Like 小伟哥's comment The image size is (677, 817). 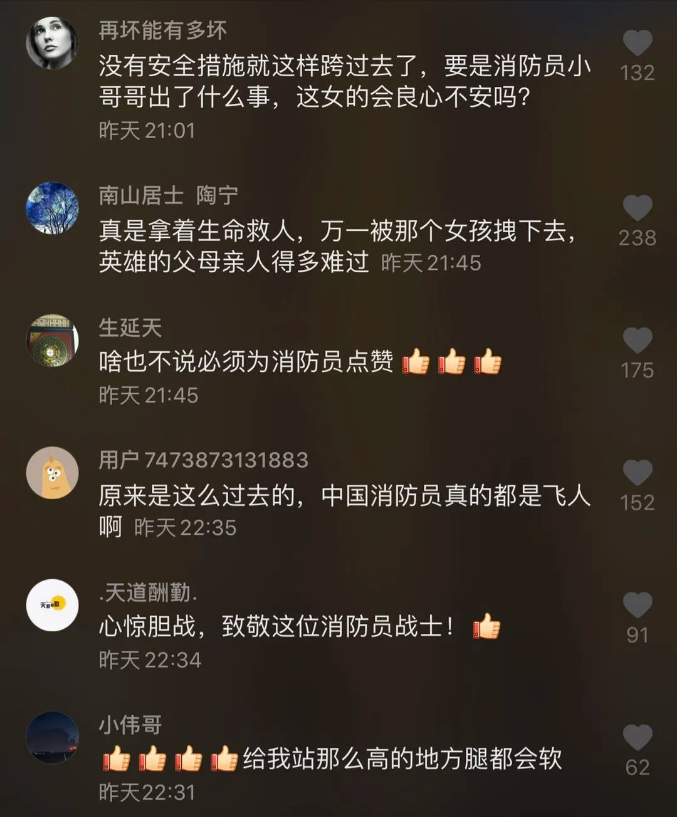(x=637, y=738)
